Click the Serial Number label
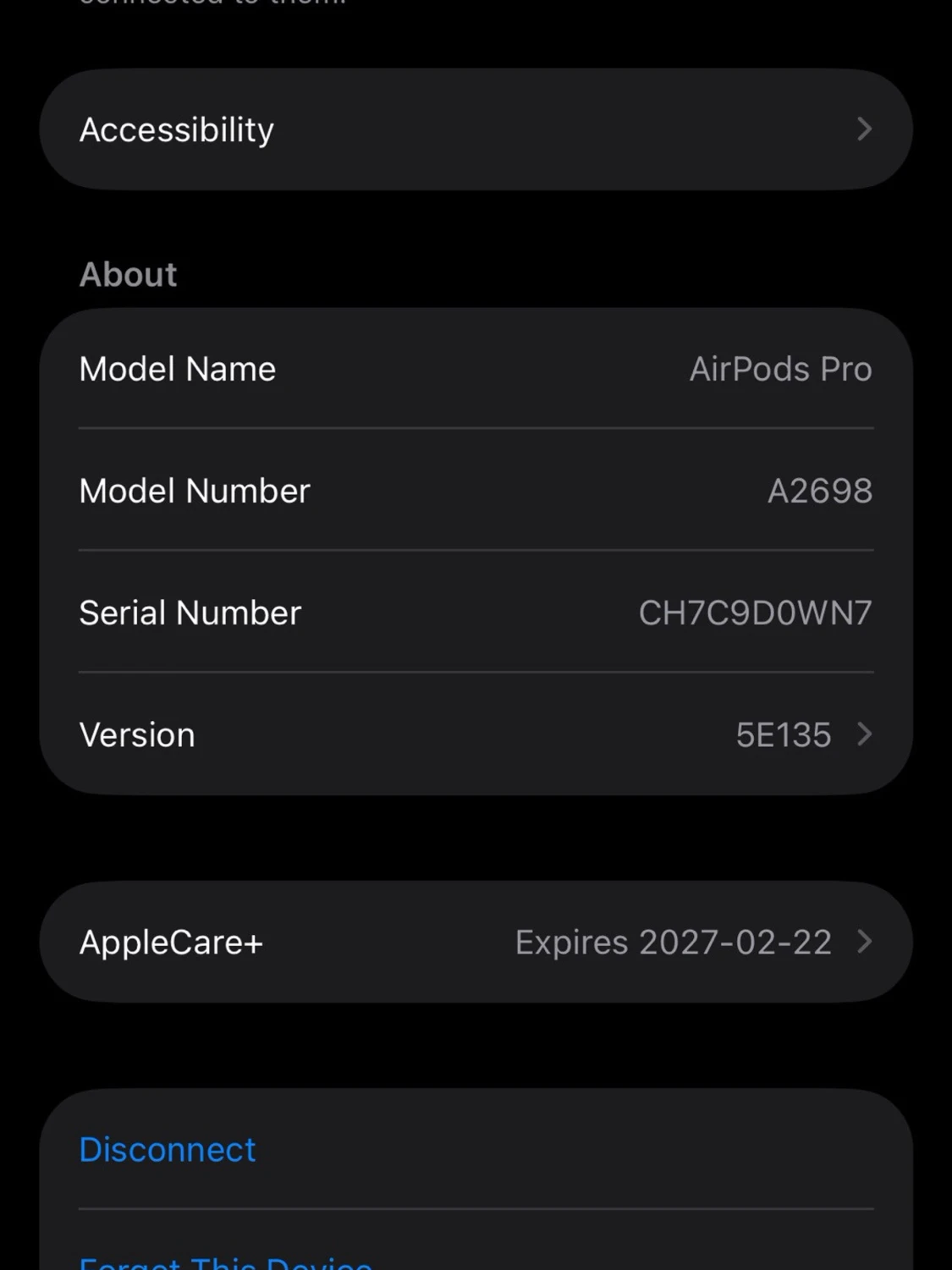 point(190,613)
